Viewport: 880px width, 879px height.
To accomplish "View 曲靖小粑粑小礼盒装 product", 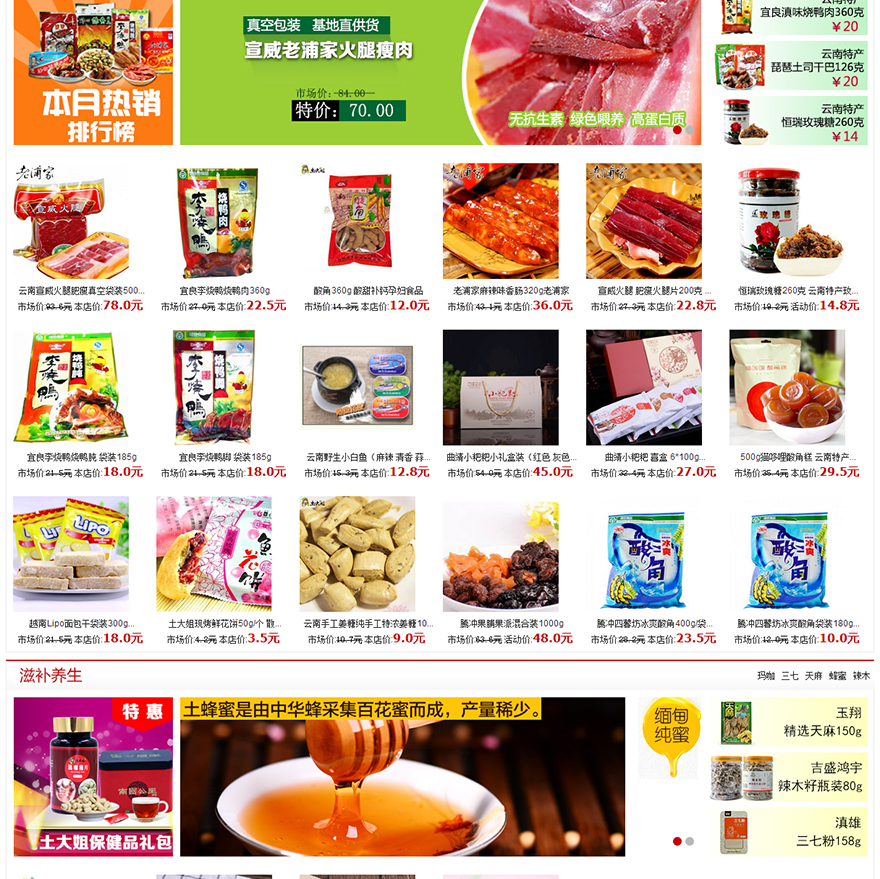I will [x=500, y=388].
